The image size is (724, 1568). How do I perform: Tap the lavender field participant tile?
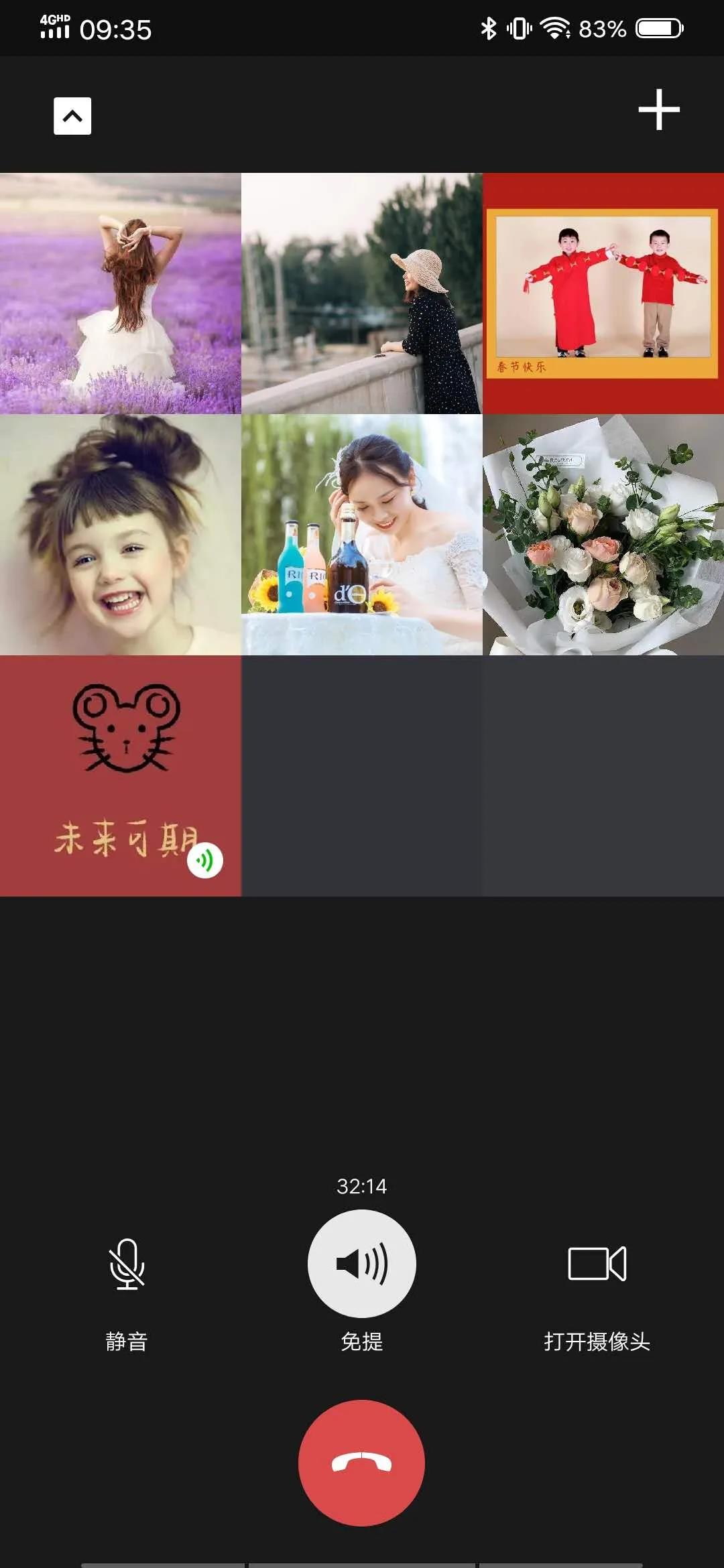[x=121, y=293]
